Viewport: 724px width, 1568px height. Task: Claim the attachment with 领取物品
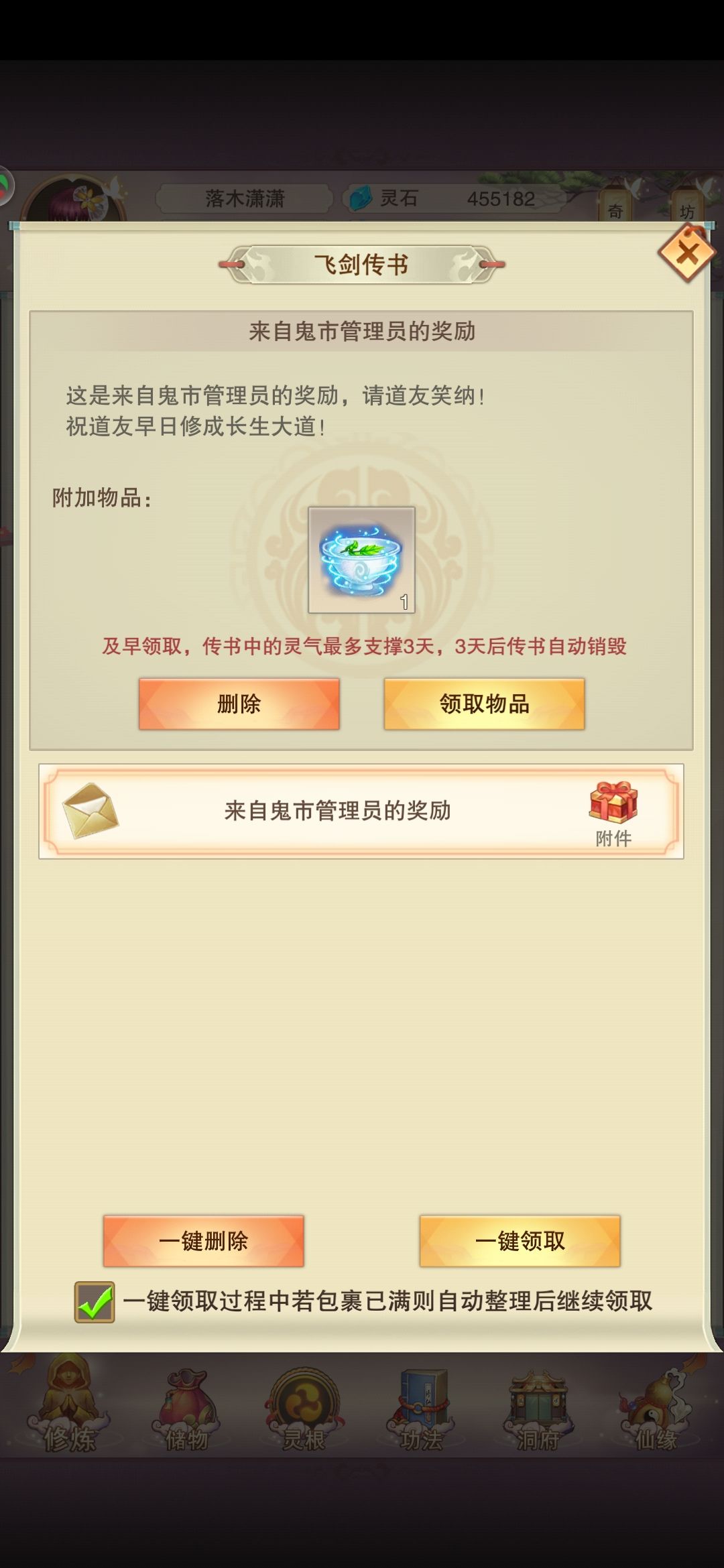[x=484, y=704]
